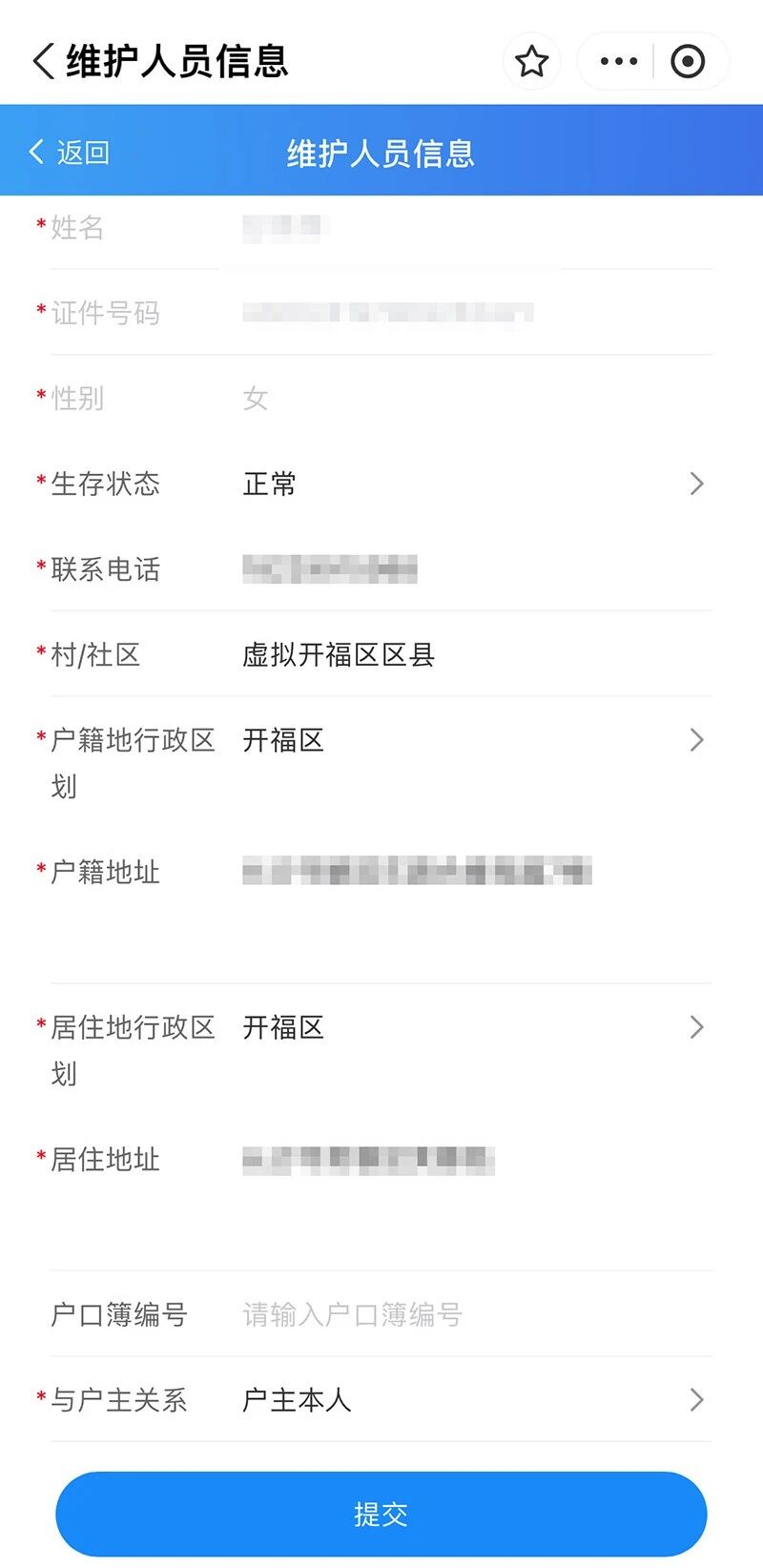
Task: Close the mini program via circle icon
Action: coord(688,62)
